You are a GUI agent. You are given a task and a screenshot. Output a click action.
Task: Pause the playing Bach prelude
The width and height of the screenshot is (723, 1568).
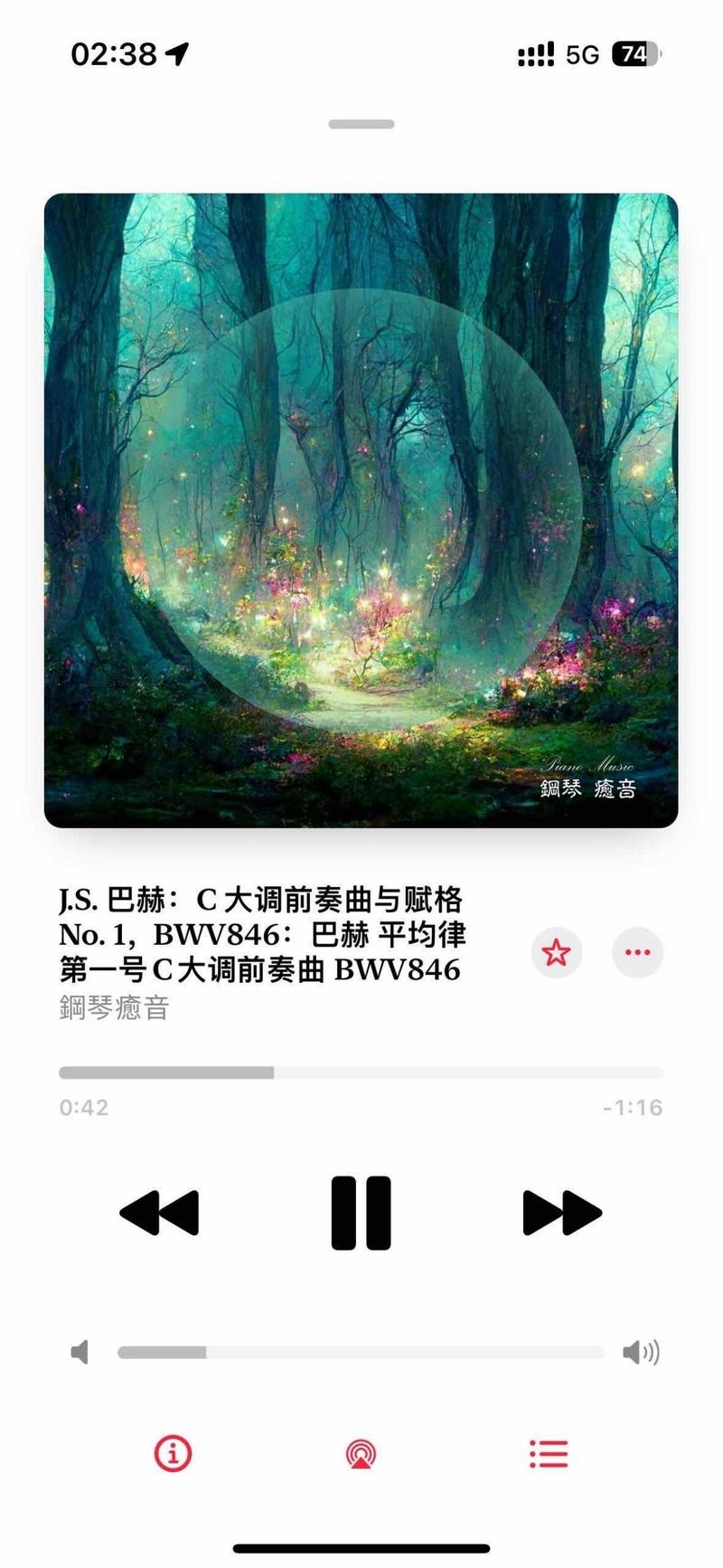tap(361, 1213)
